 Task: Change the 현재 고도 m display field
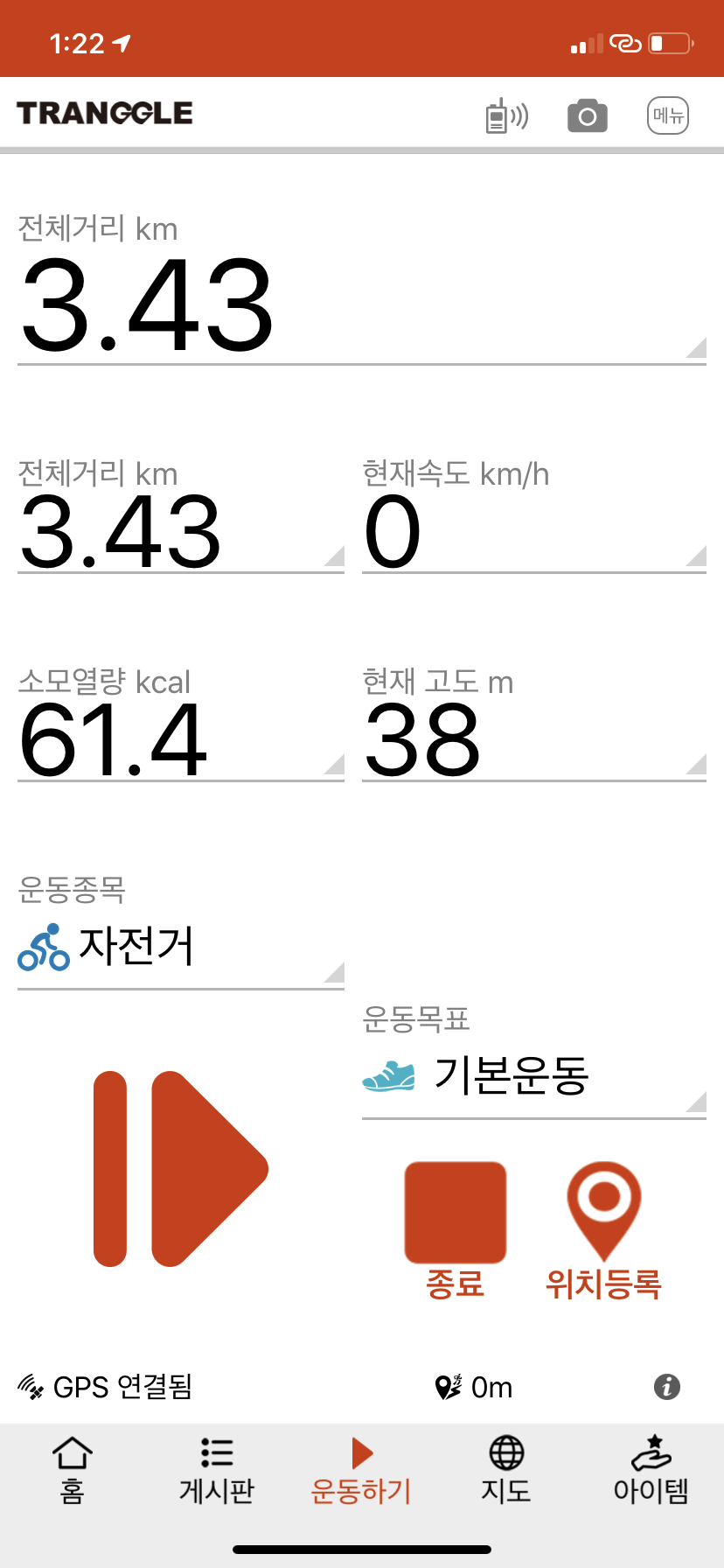coord(534,724)
